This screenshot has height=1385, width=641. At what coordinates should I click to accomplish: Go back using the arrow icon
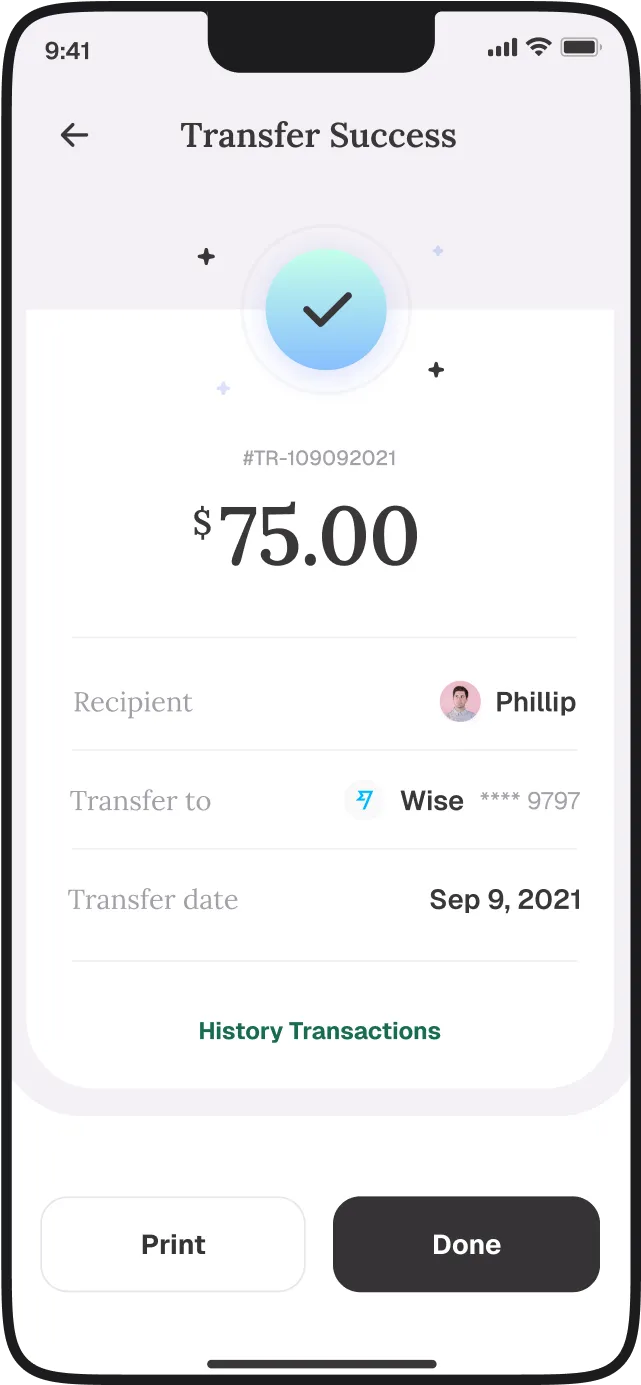(x=75, y=135)
